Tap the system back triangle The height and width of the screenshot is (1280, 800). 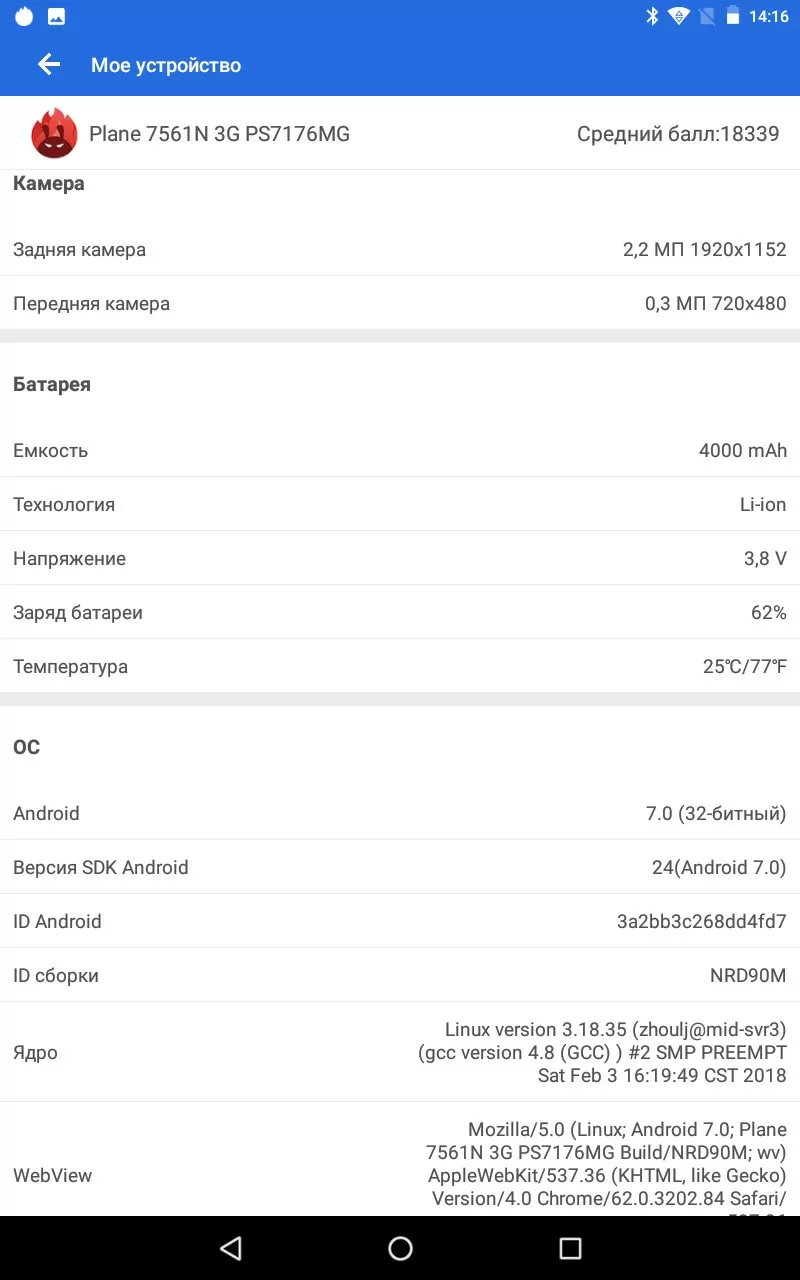pos(231,1248)
